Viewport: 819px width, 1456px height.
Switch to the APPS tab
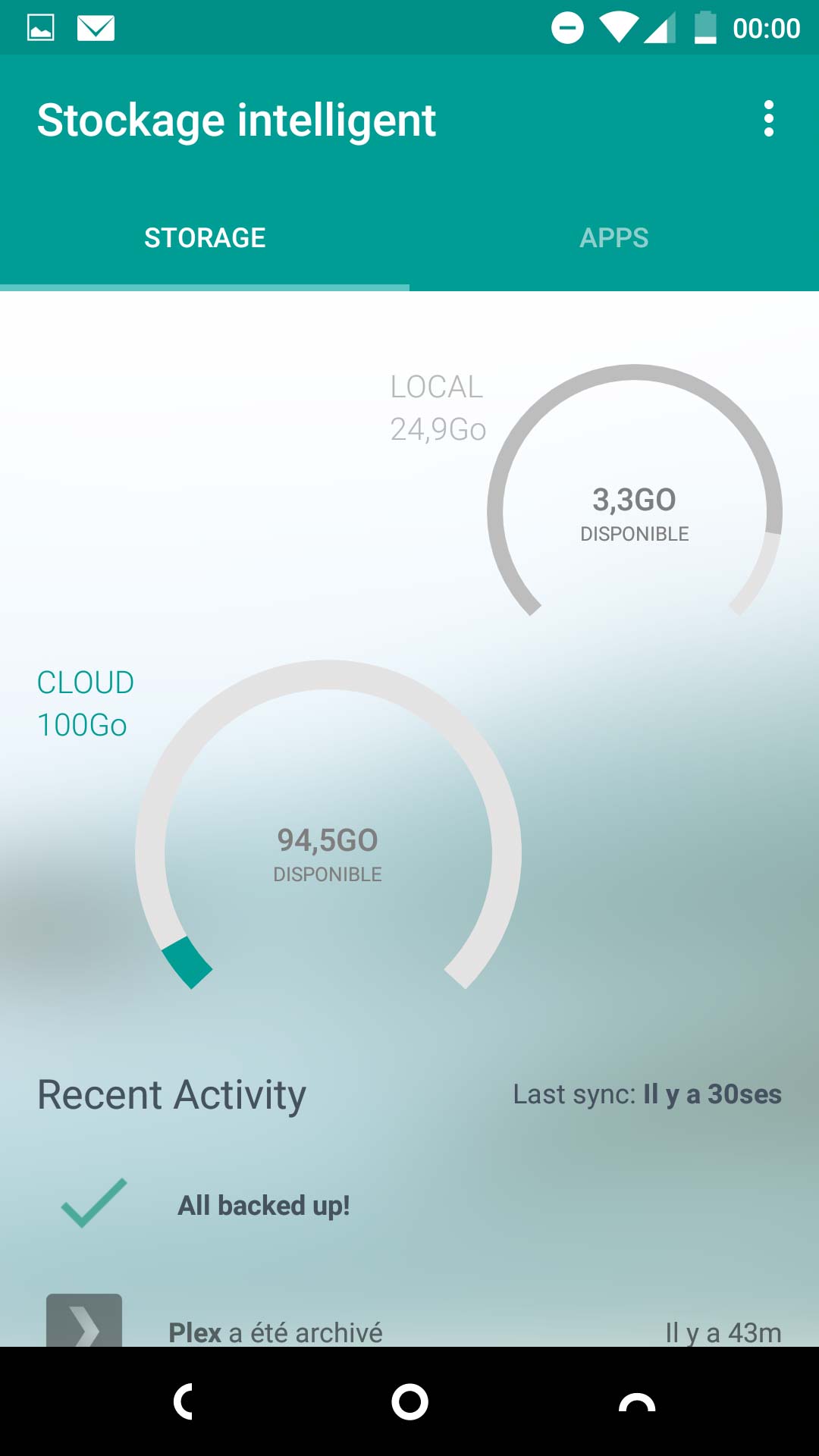614,238
